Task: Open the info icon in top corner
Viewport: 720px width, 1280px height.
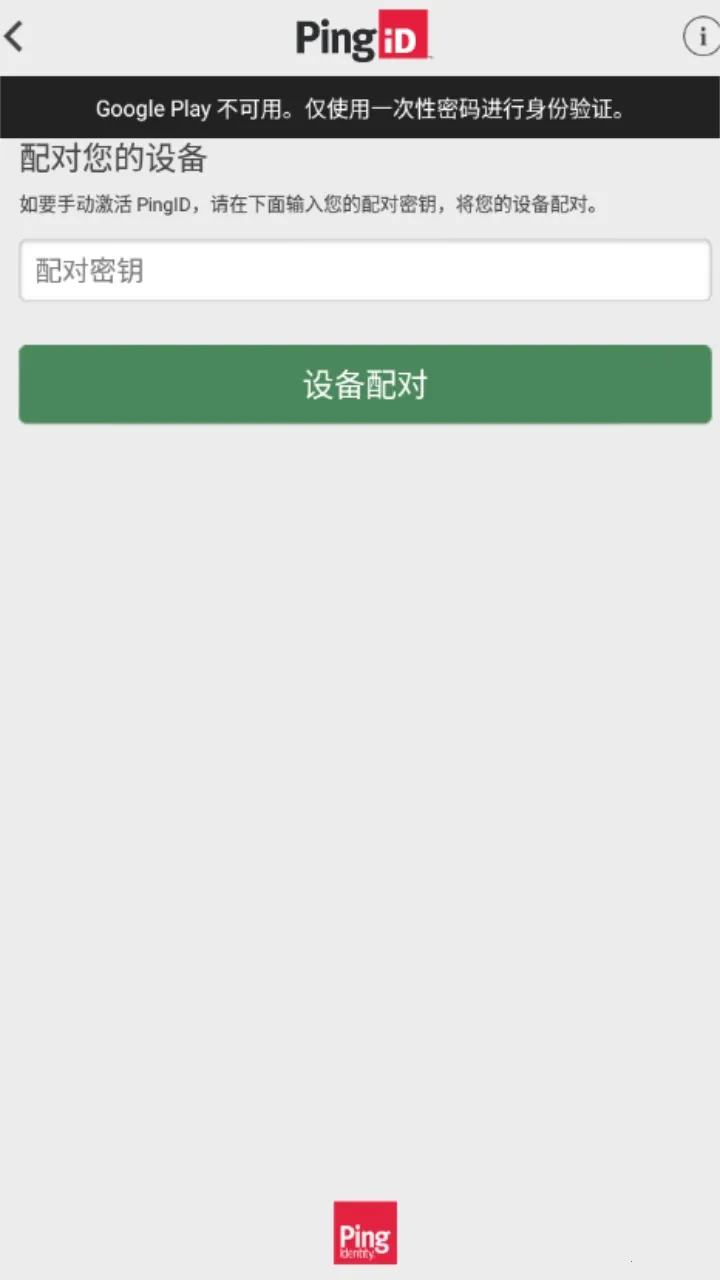Action: click(701, 37)
